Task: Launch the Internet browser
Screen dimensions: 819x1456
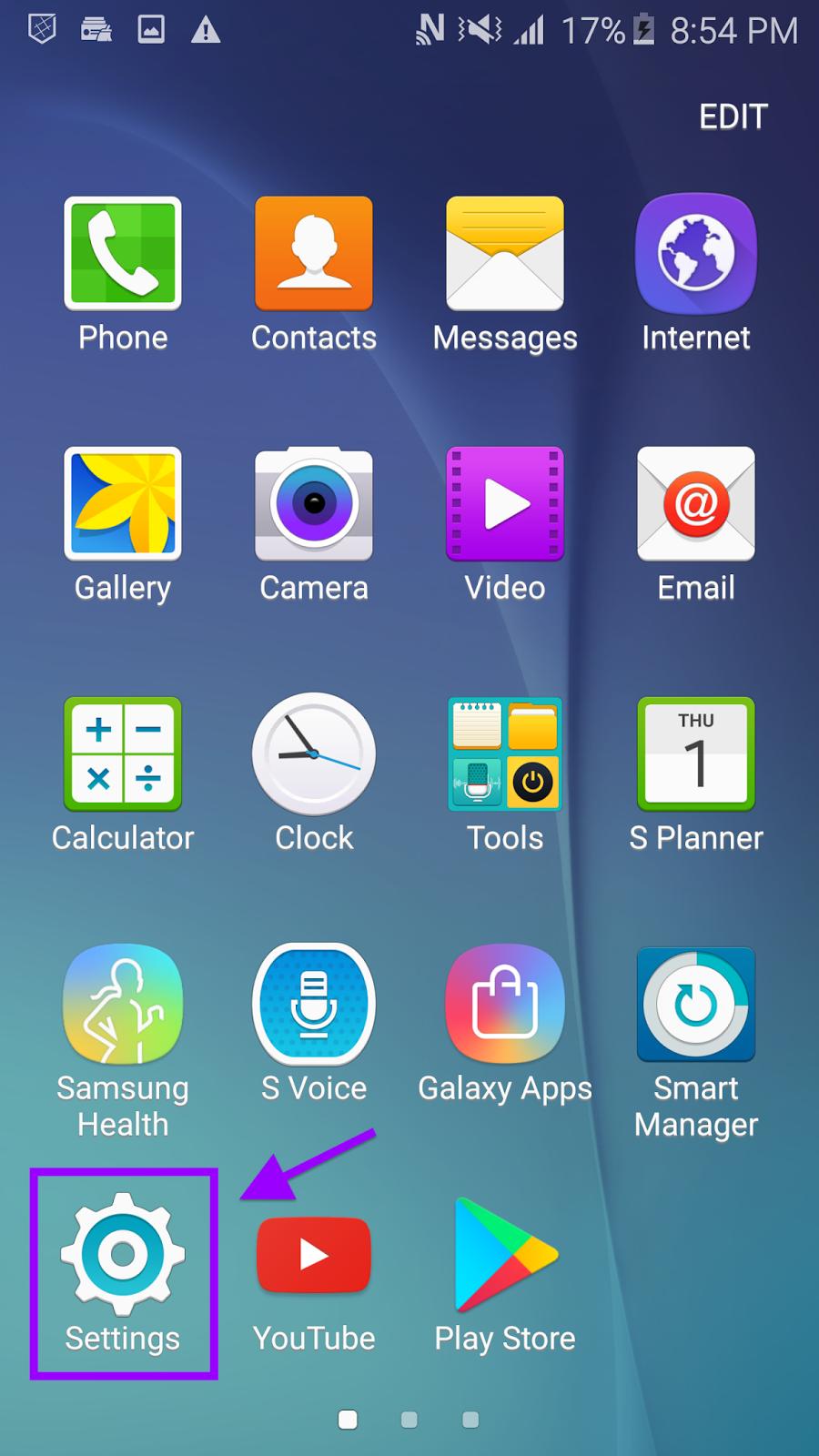Action: pos(696,255)
